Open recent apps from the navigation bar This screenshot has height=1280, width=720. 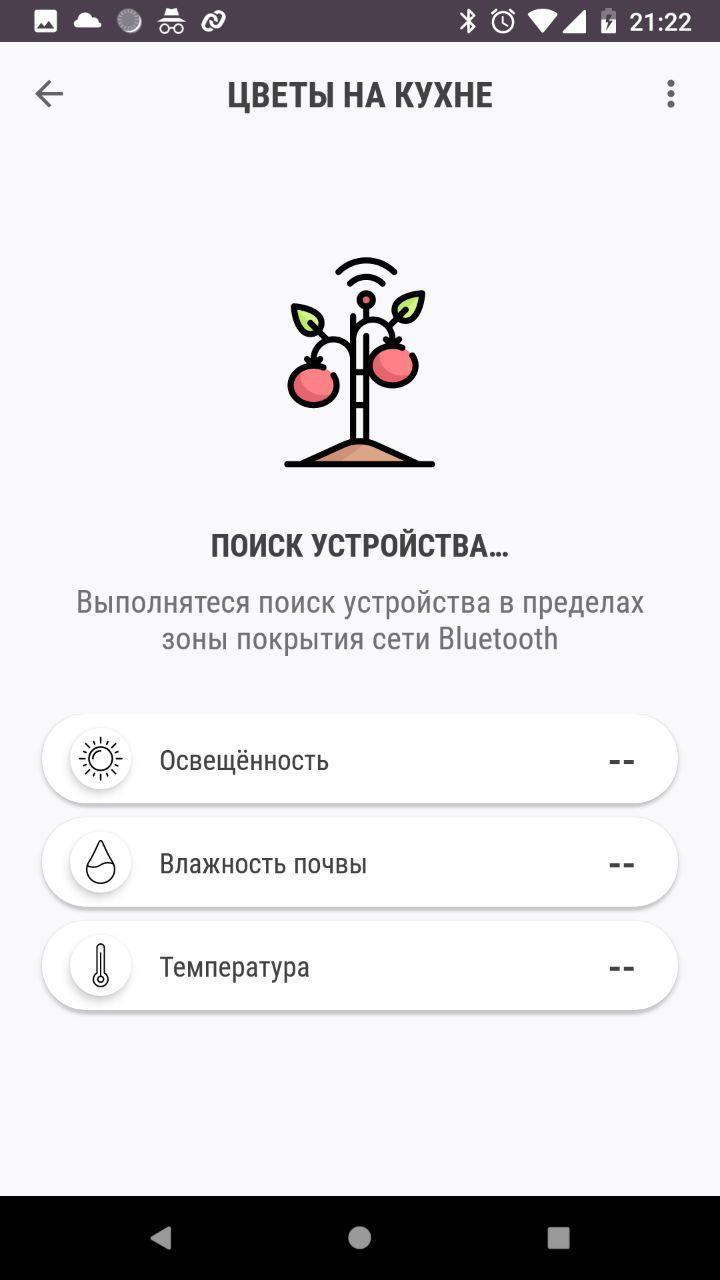coord(558,1238)
